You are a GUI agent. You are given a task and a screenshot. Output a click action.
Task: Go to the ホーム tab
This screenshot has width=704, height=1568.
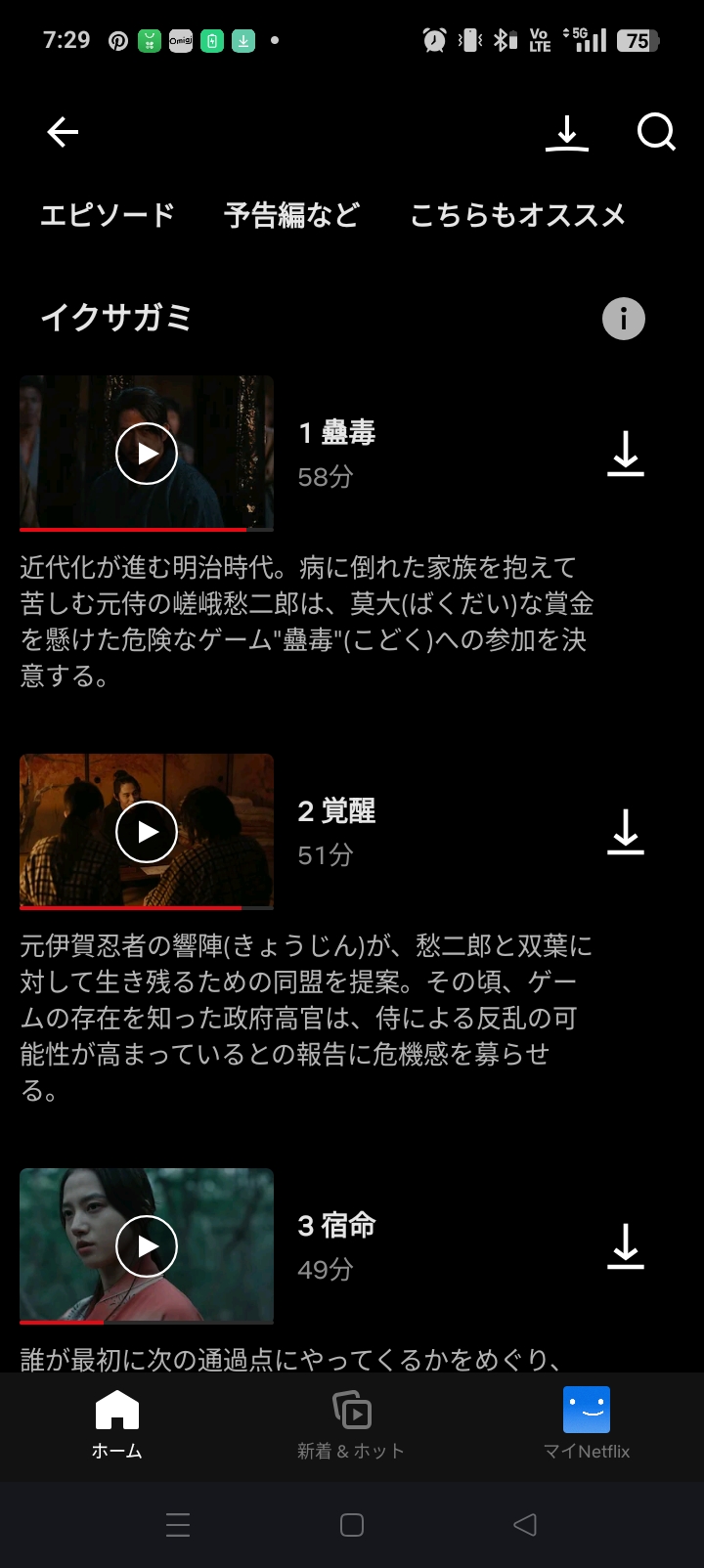(117, 1425)
